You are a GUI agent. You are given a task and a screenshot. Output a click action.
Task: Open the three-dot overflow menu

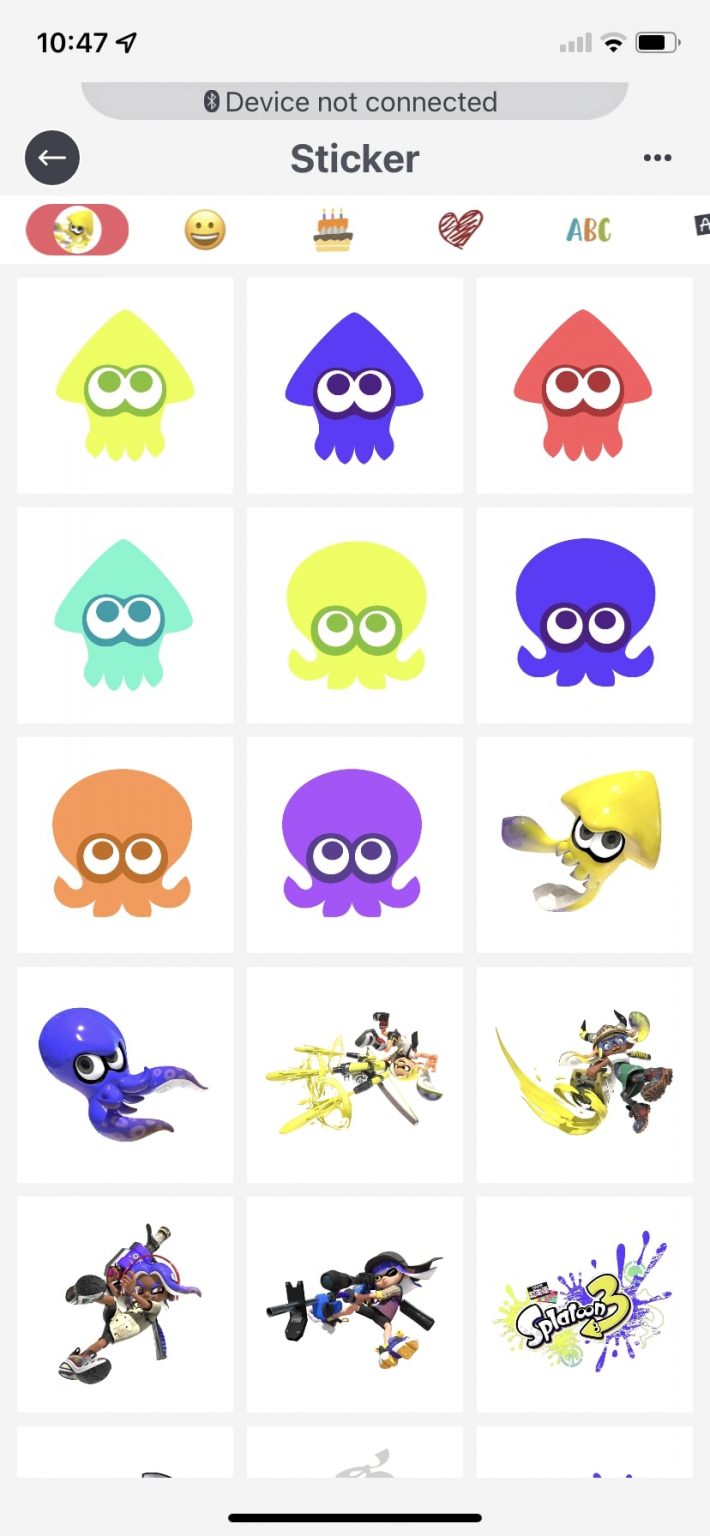click(657, 158)
